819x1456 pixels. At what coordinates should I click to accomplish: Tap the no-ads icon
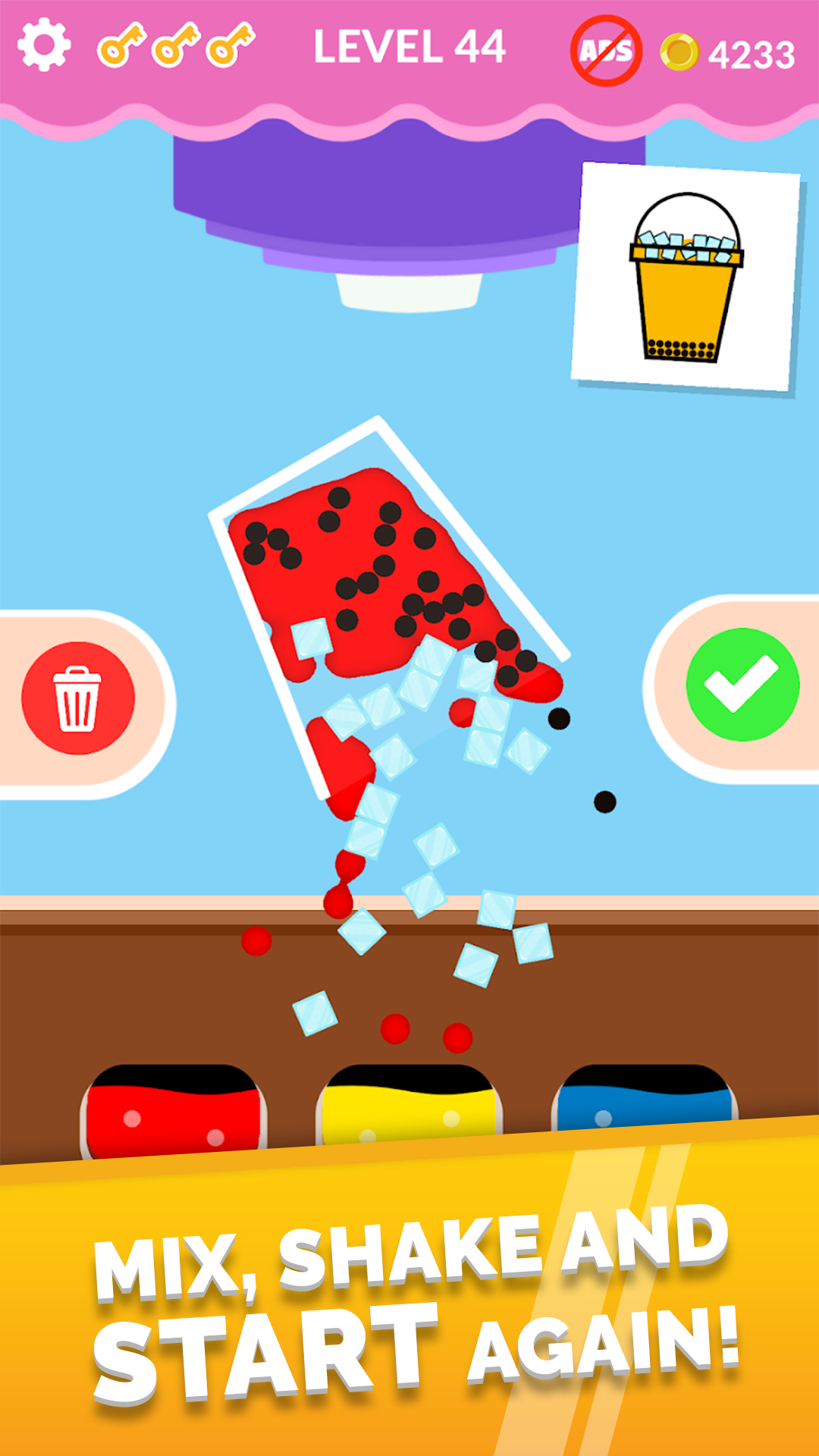coord(606,51)
